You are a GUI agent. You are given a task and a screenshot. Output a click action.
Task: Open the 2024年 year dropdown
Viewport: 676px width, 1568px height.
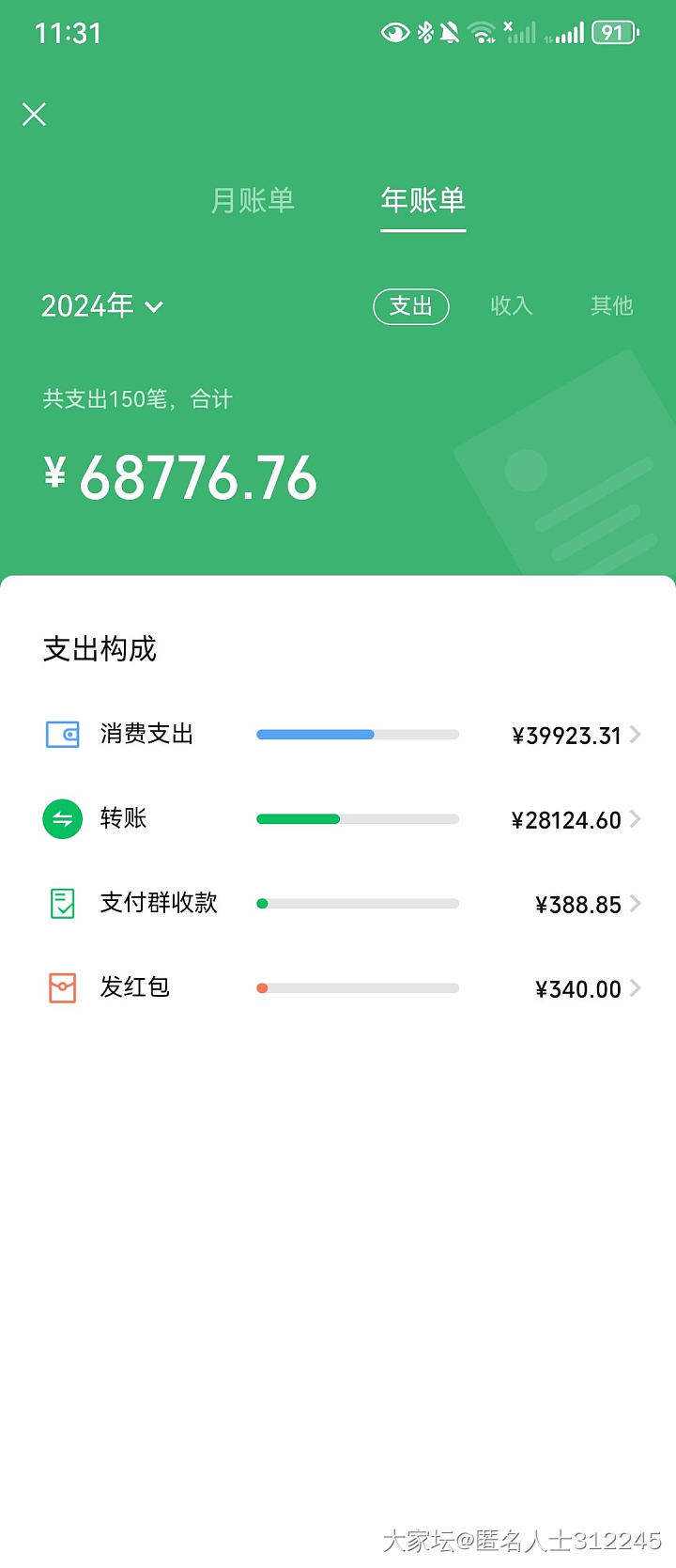point(102,306)
